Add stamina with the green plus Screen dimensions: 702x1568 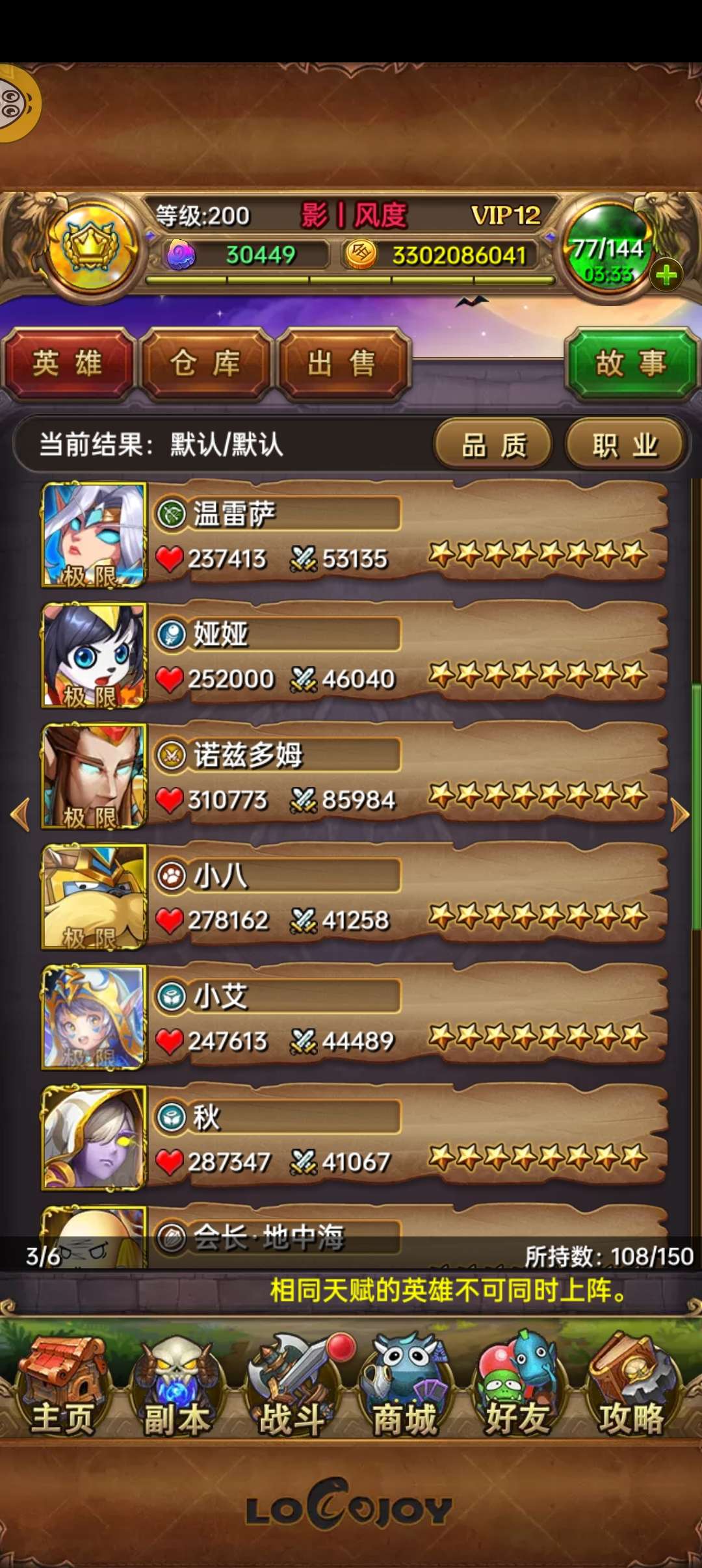[666, 276]
